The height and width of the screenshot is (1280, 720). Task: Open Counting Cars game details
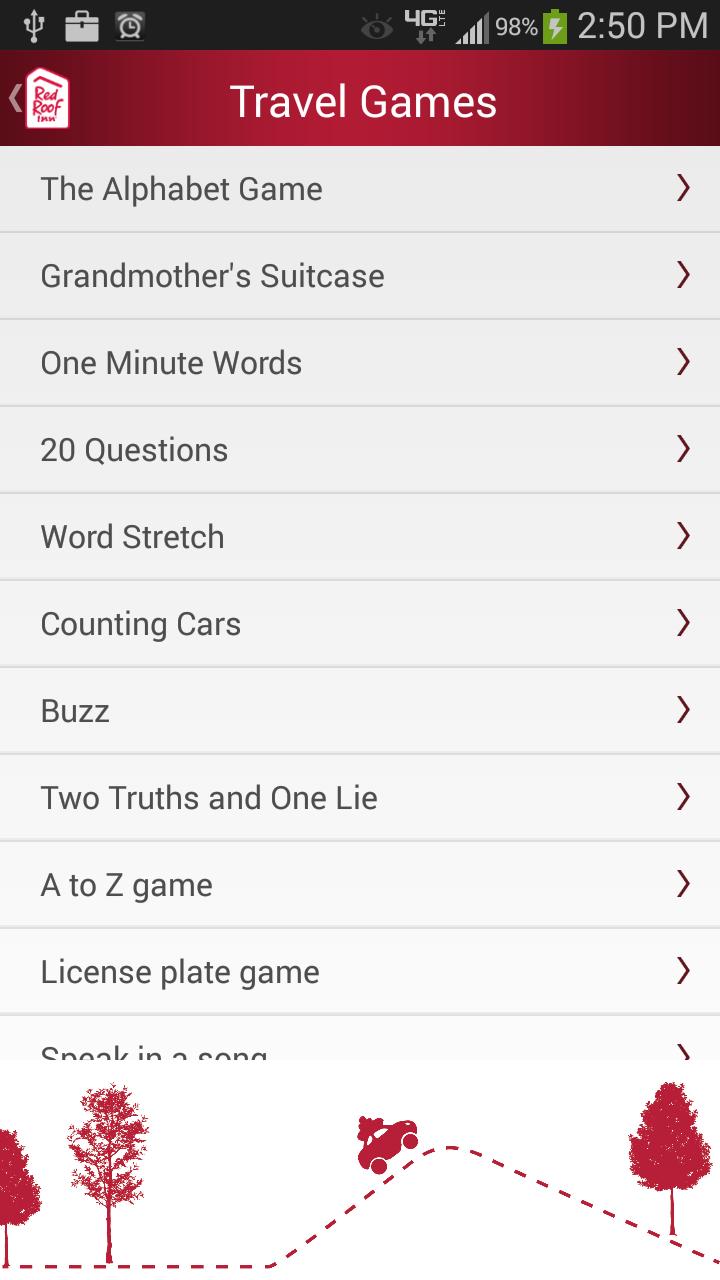pos(360,624)
